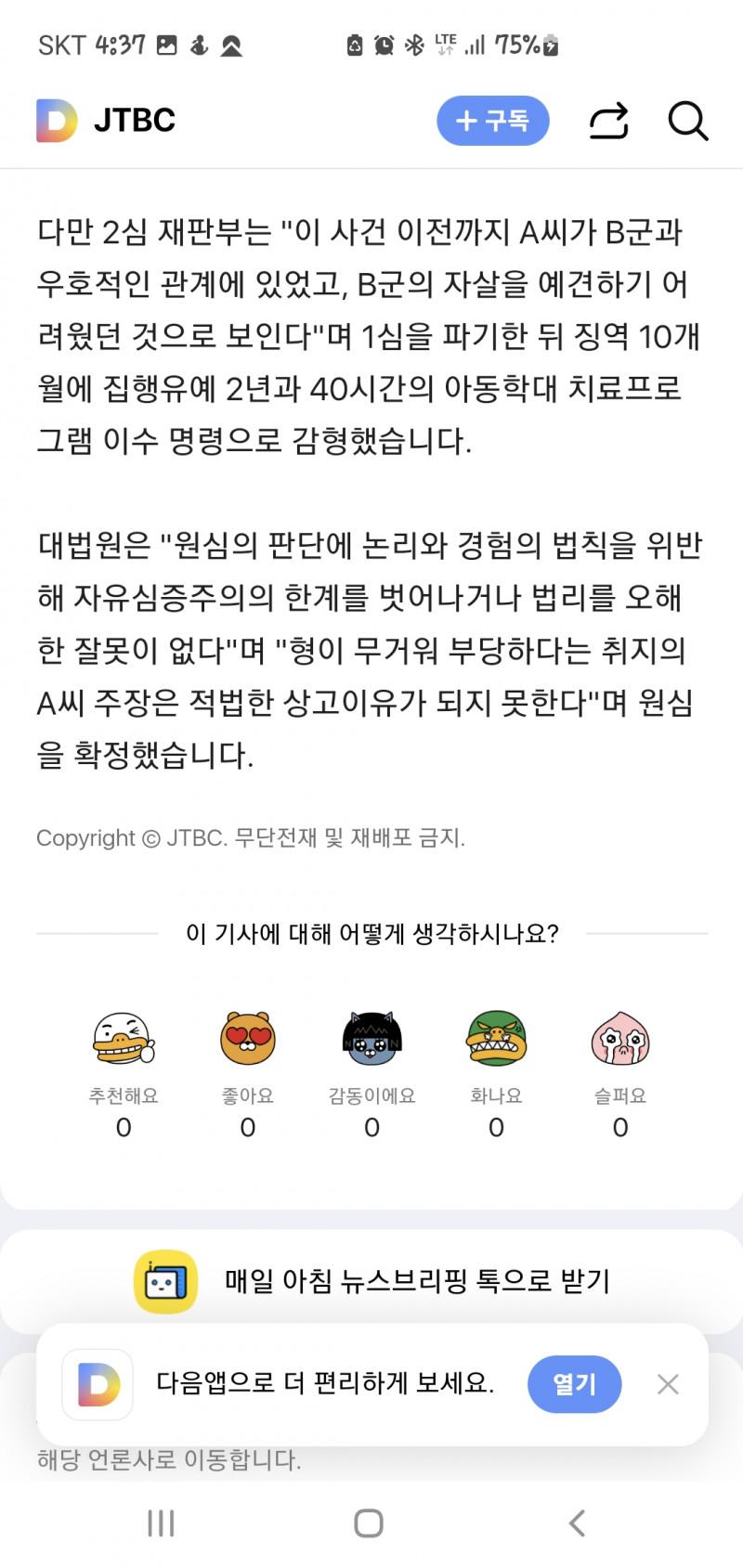Dismiss the Daum app banner
Screen dimensions: 743x1568
click(x=668, y=1384)
